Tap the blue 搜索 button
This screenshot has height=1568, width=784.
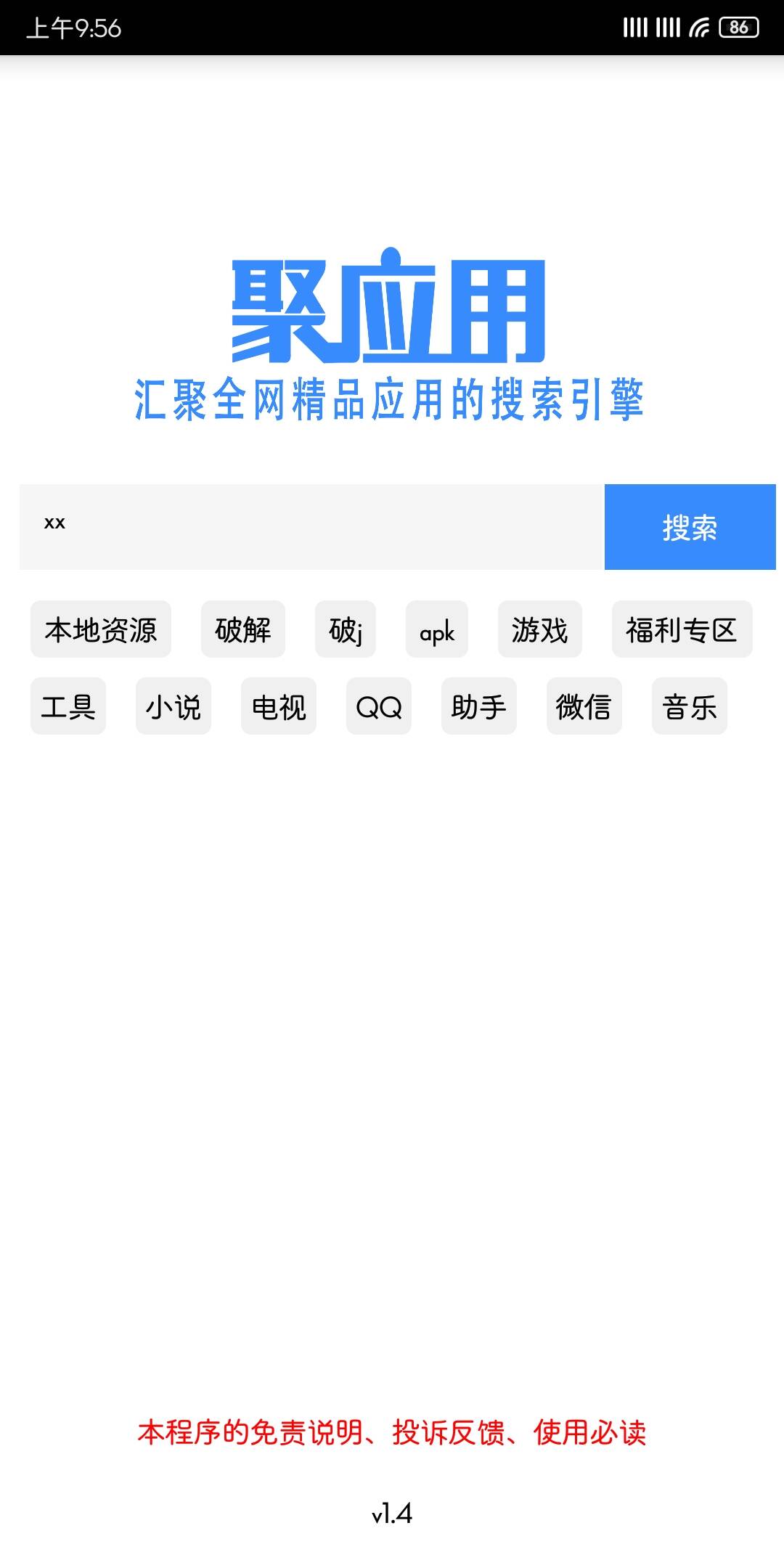coord(690,527)
